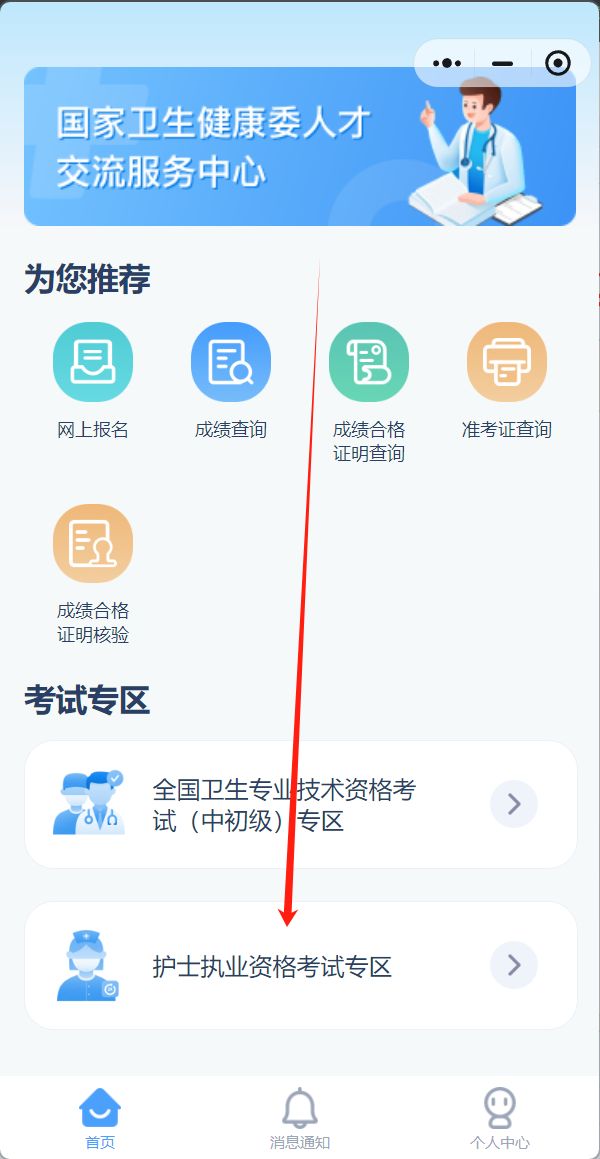600x1159 pixels.
Task: Switch to the 消息通知 tab
Action: pyautogui.click(x=300, y=1118)
